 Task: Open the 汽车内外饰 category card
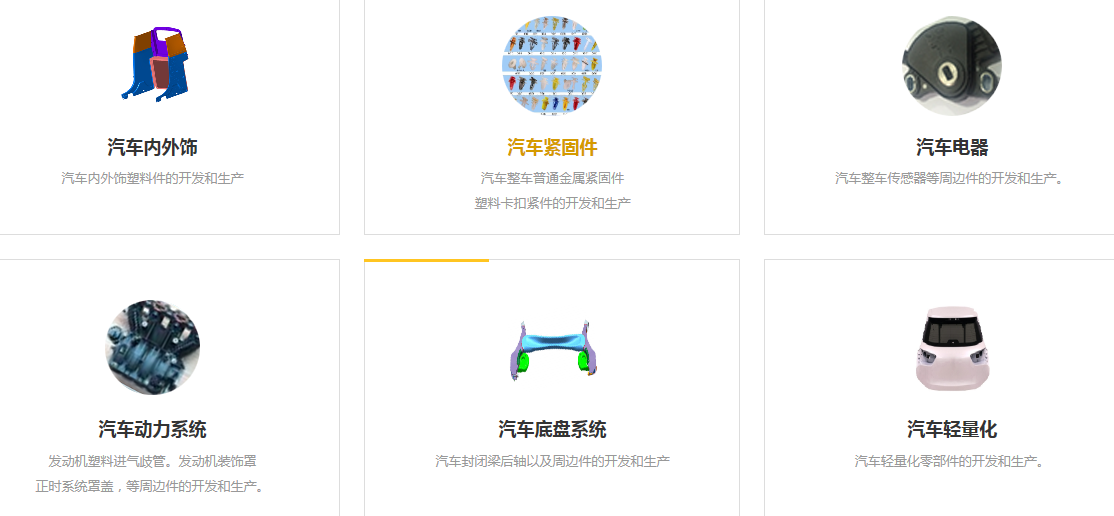[152, 148]
